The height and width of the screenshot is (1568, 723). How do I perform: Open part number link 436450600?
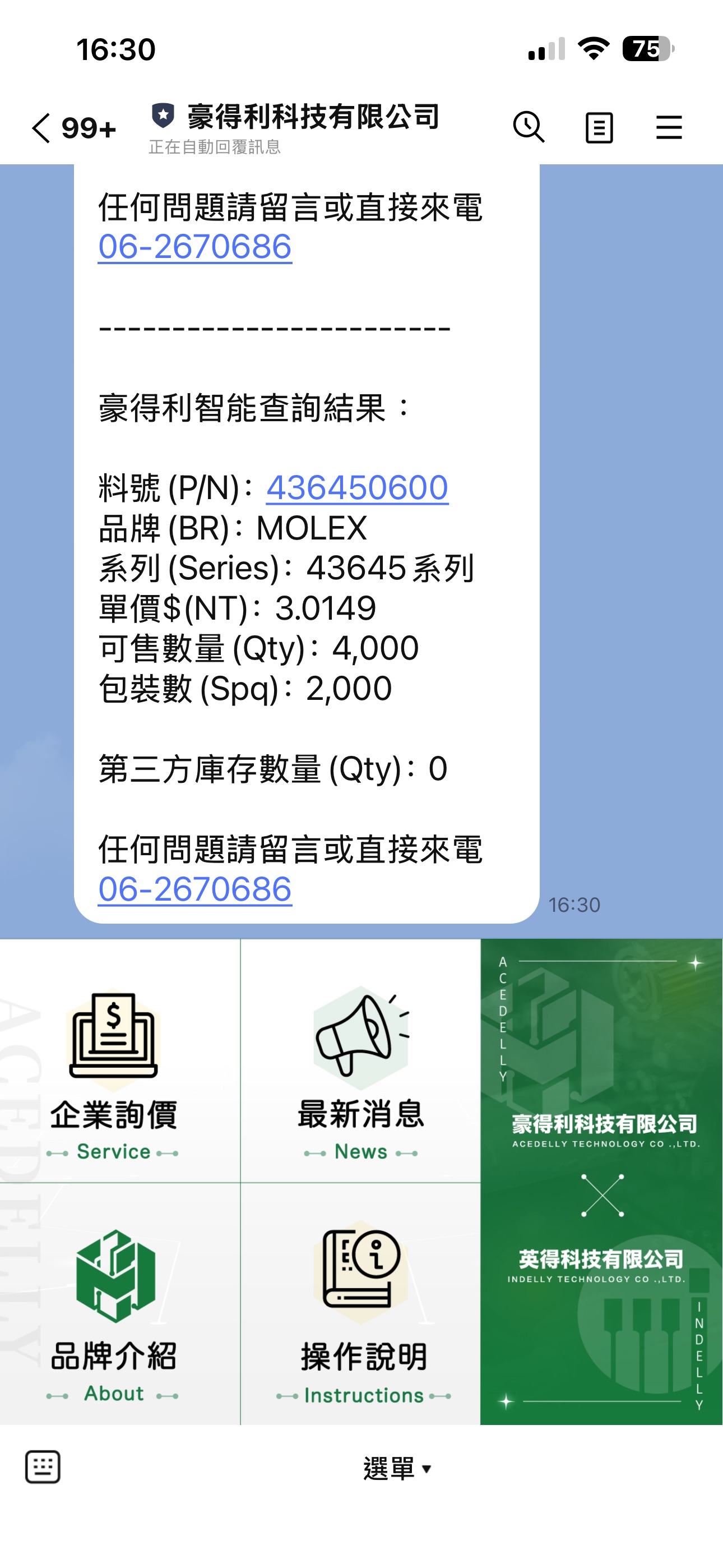pos(356,488)
